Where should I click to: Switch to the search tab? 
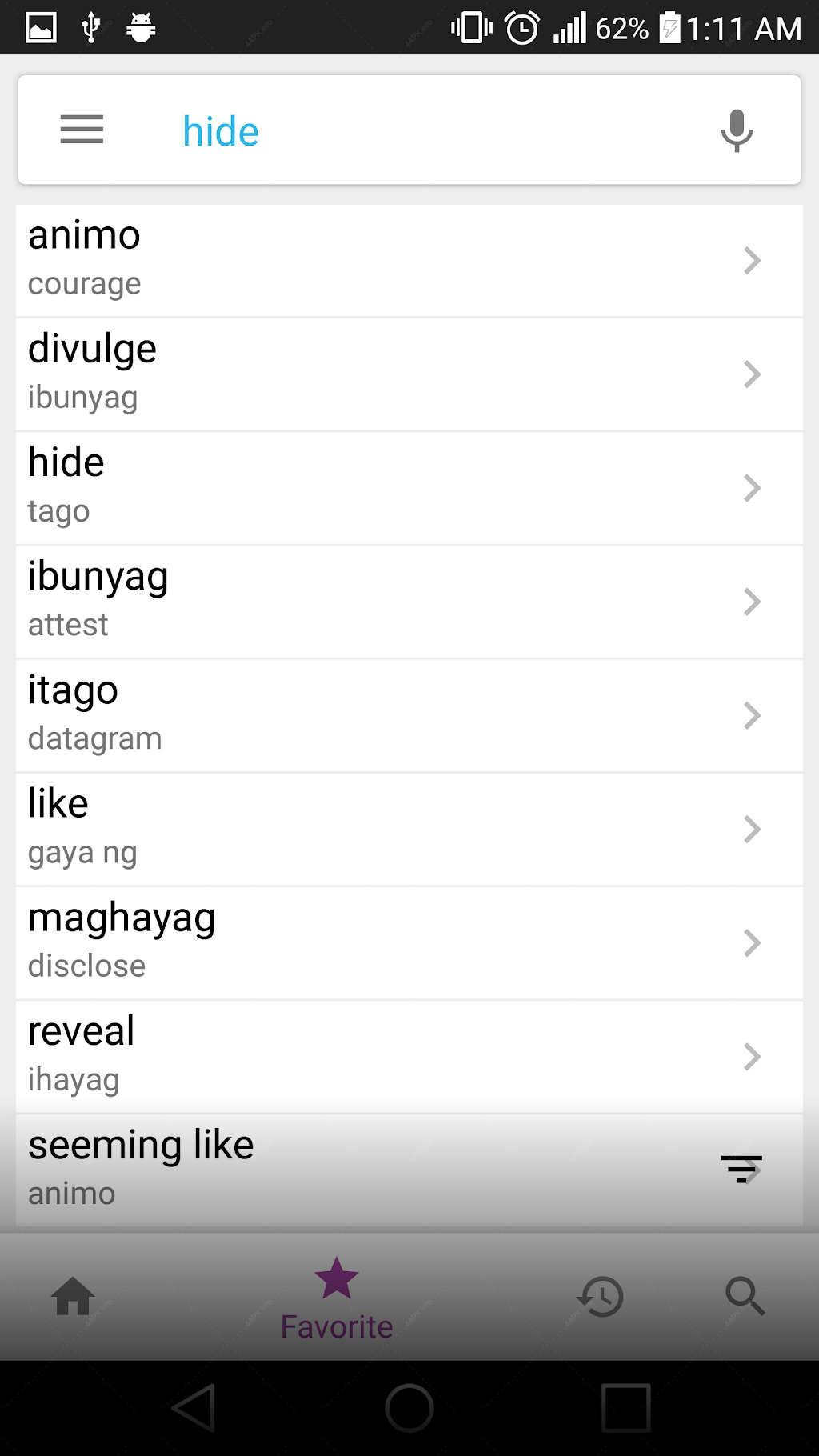(745, 1296)
